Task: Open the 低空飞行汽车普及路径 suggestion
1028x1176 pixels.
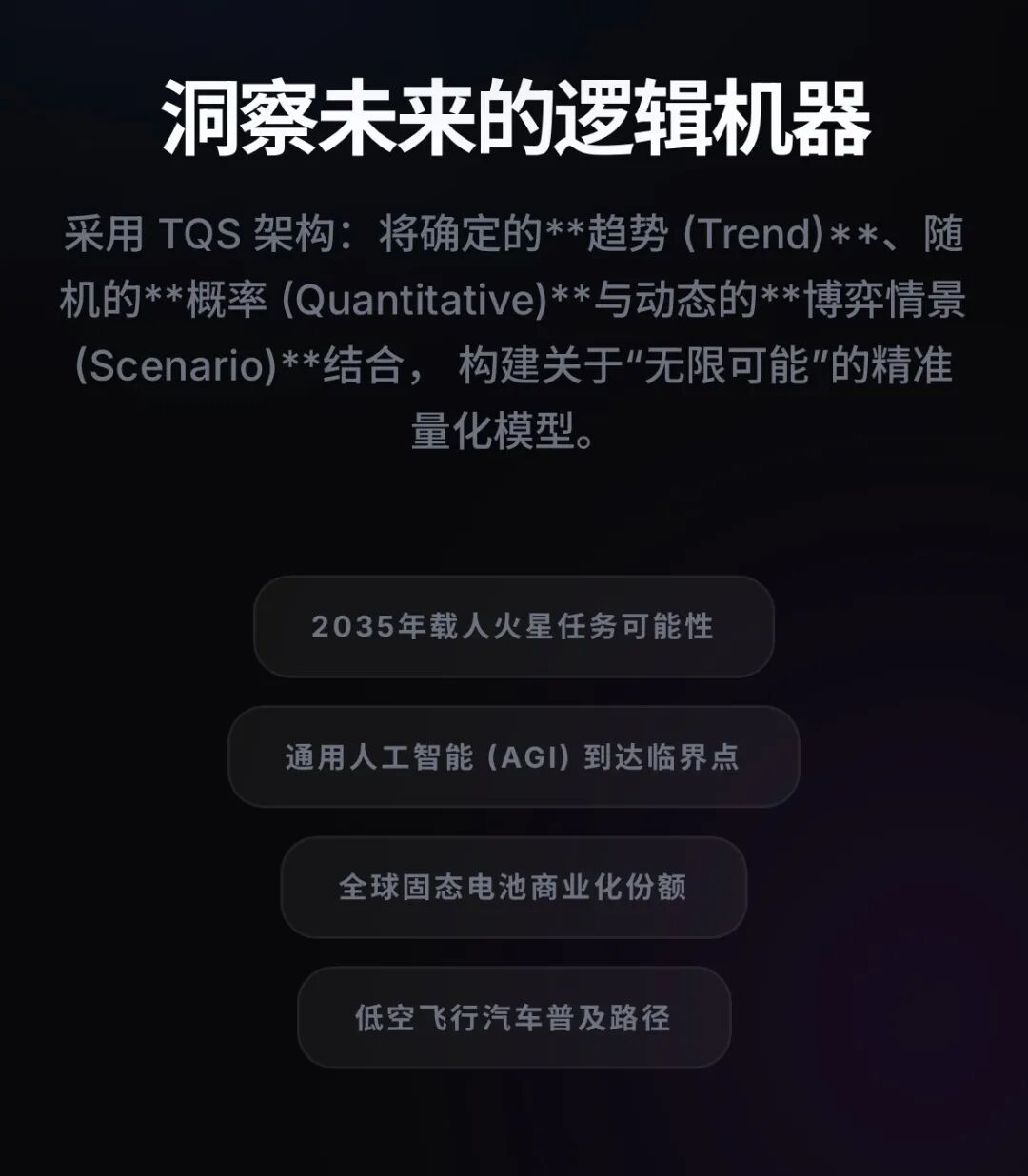Action: [x=513, y=1017]
